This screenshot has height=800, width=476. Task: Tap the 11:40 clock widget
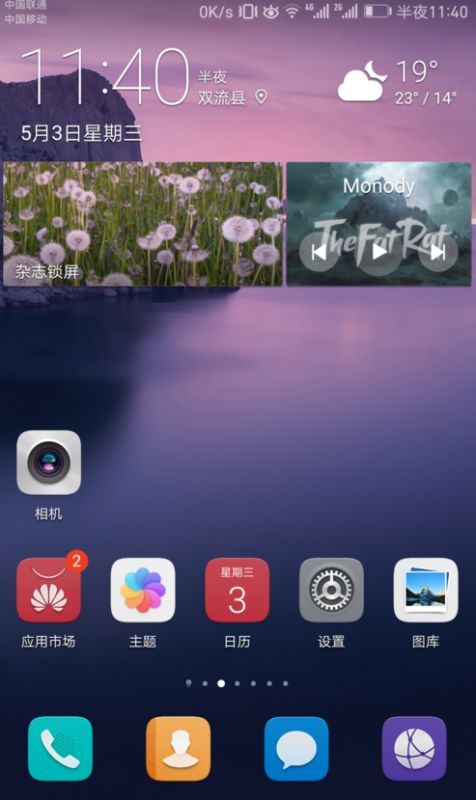click(x=106, y=78)
